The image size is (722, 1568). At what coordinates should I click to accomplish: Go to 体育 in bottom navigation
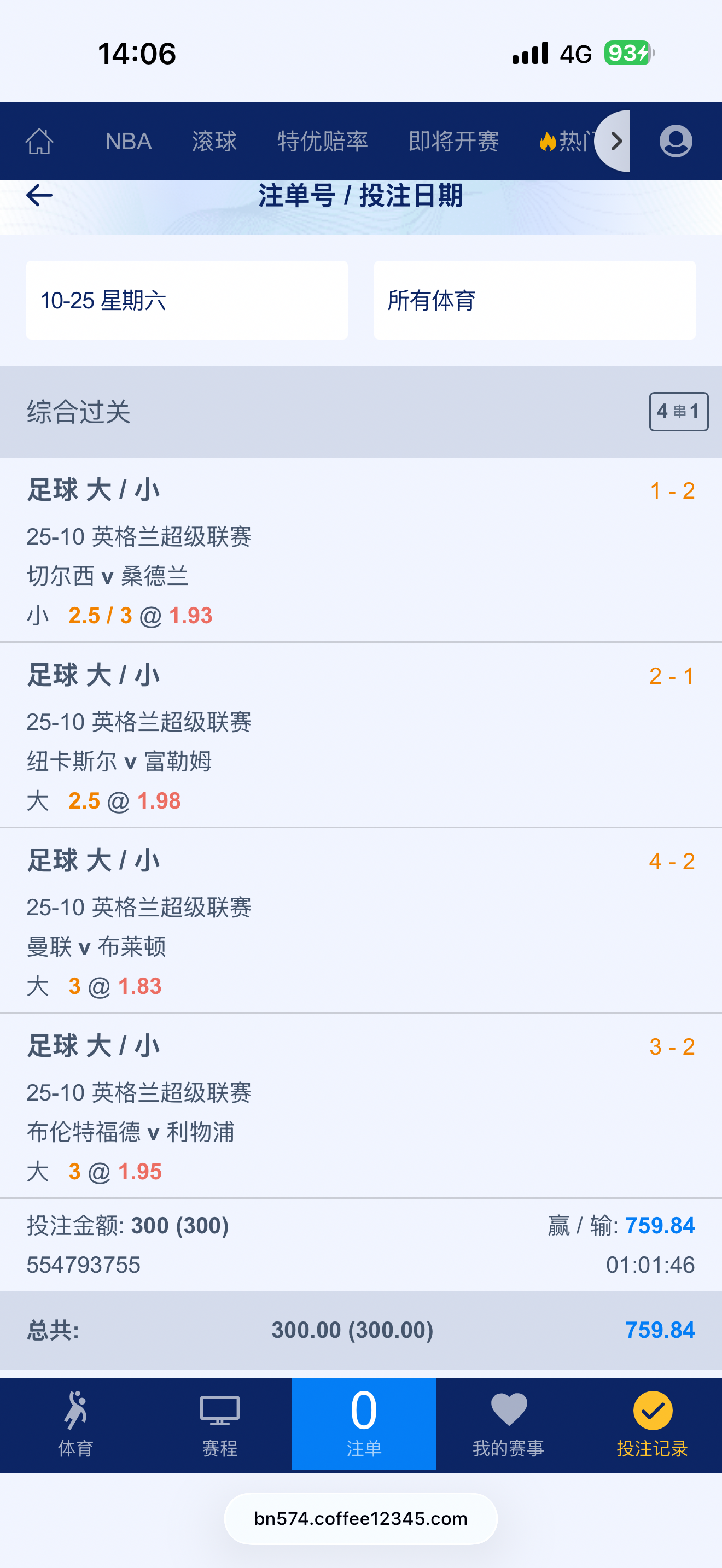[75, 1424]
